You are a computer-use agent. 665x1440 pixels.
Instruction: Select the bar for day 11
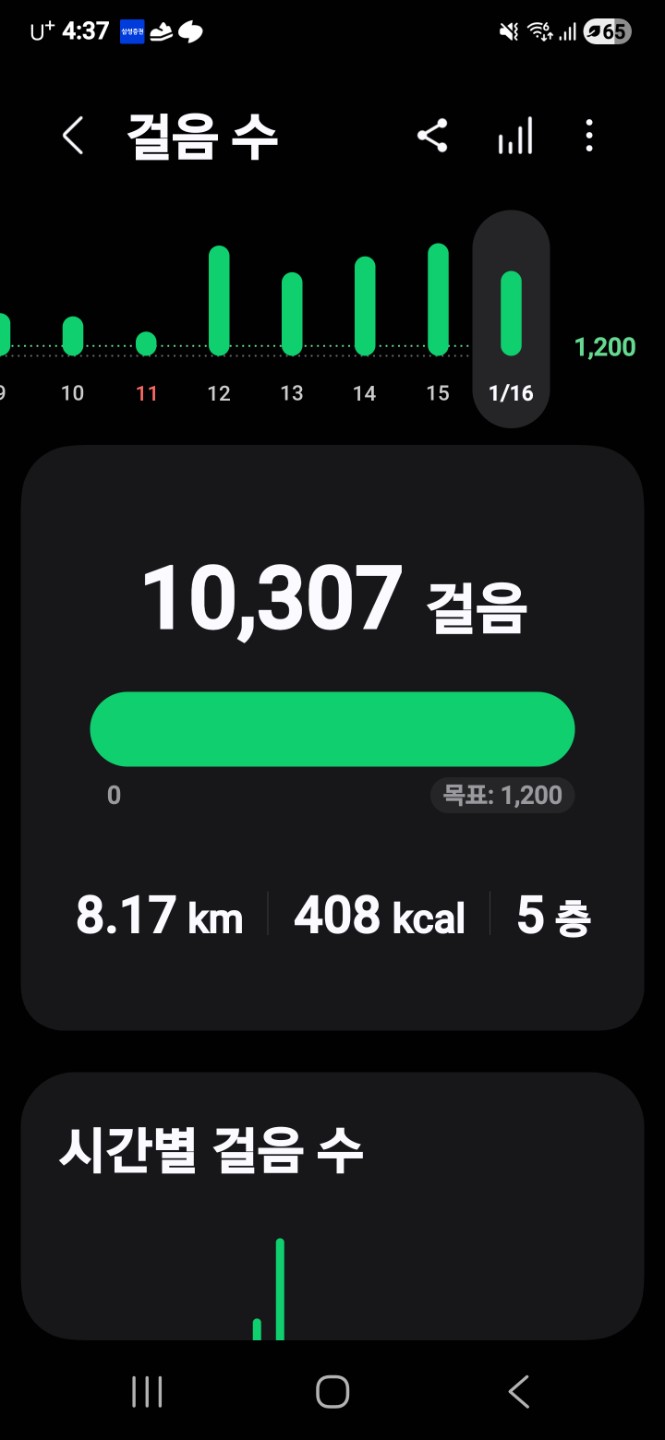point(146,344)
